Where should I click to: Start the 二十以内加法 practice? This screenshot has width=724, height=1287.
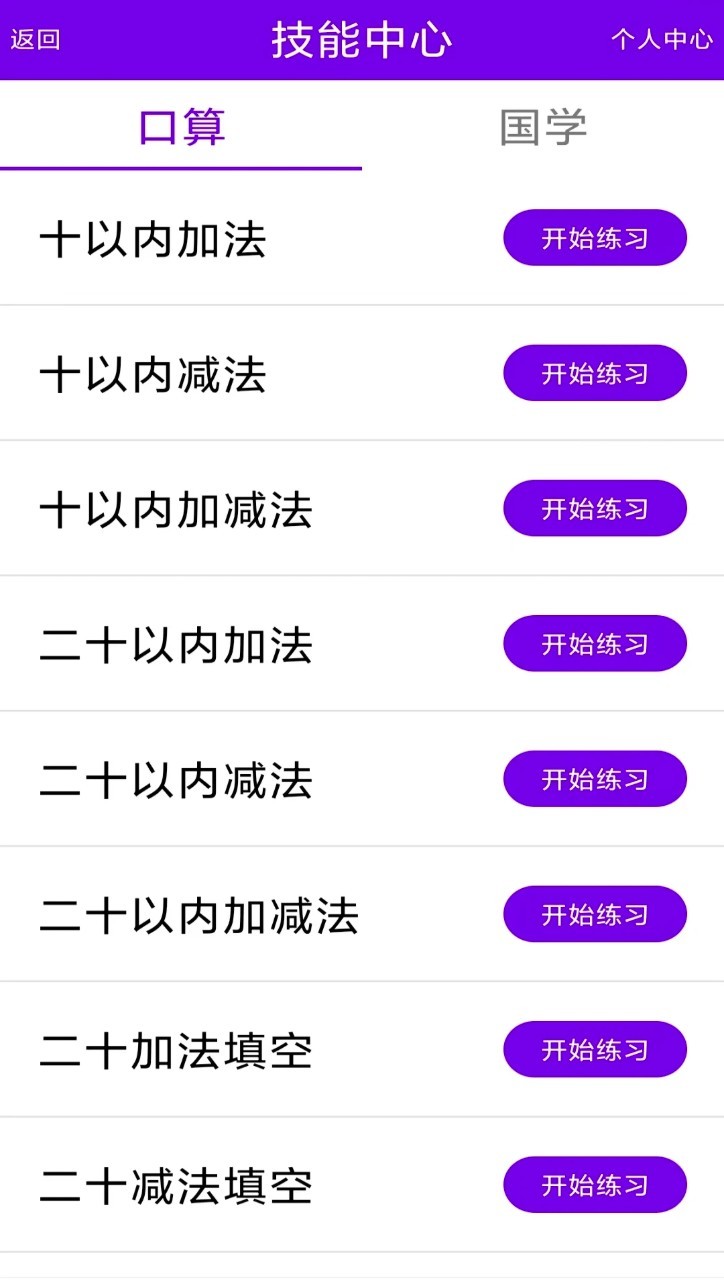tap(594, 643)
